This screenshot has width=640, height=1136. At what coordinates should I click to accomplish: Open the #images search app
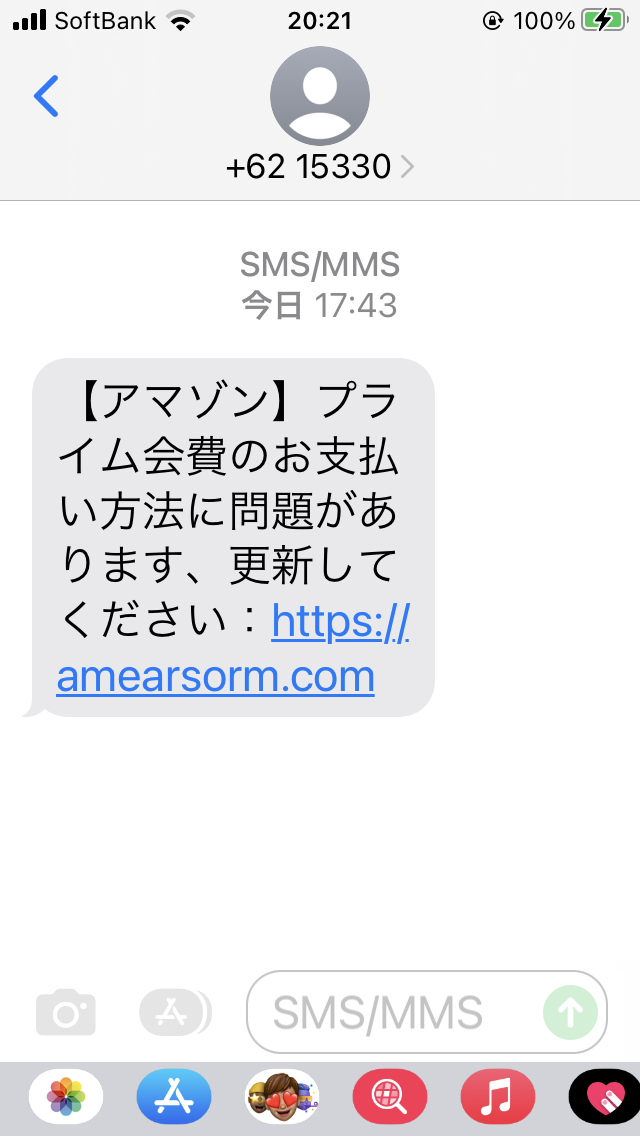[x=390, y=1097]
